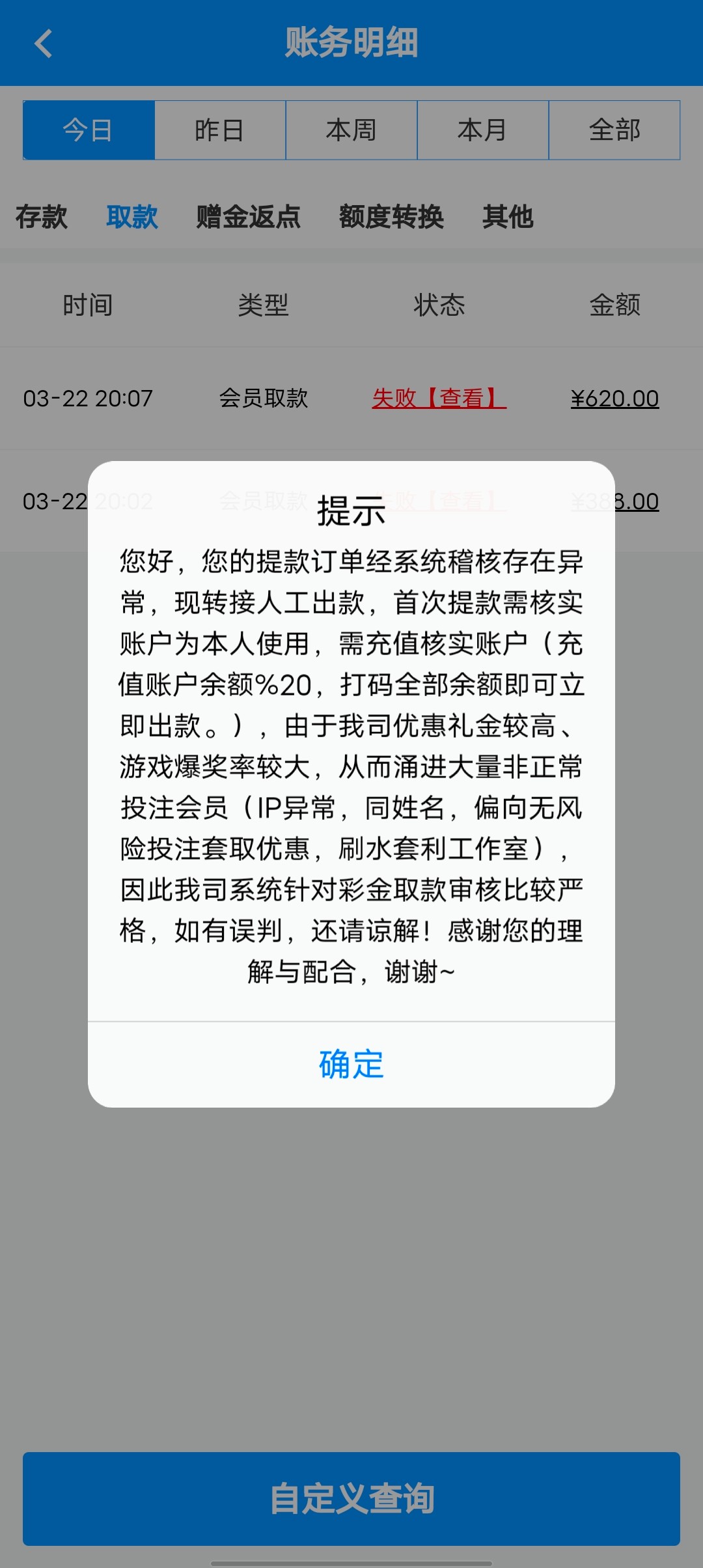Click the back arrow to exit 账务明细
Screen dimensions: 703x1568
(42, 44)
